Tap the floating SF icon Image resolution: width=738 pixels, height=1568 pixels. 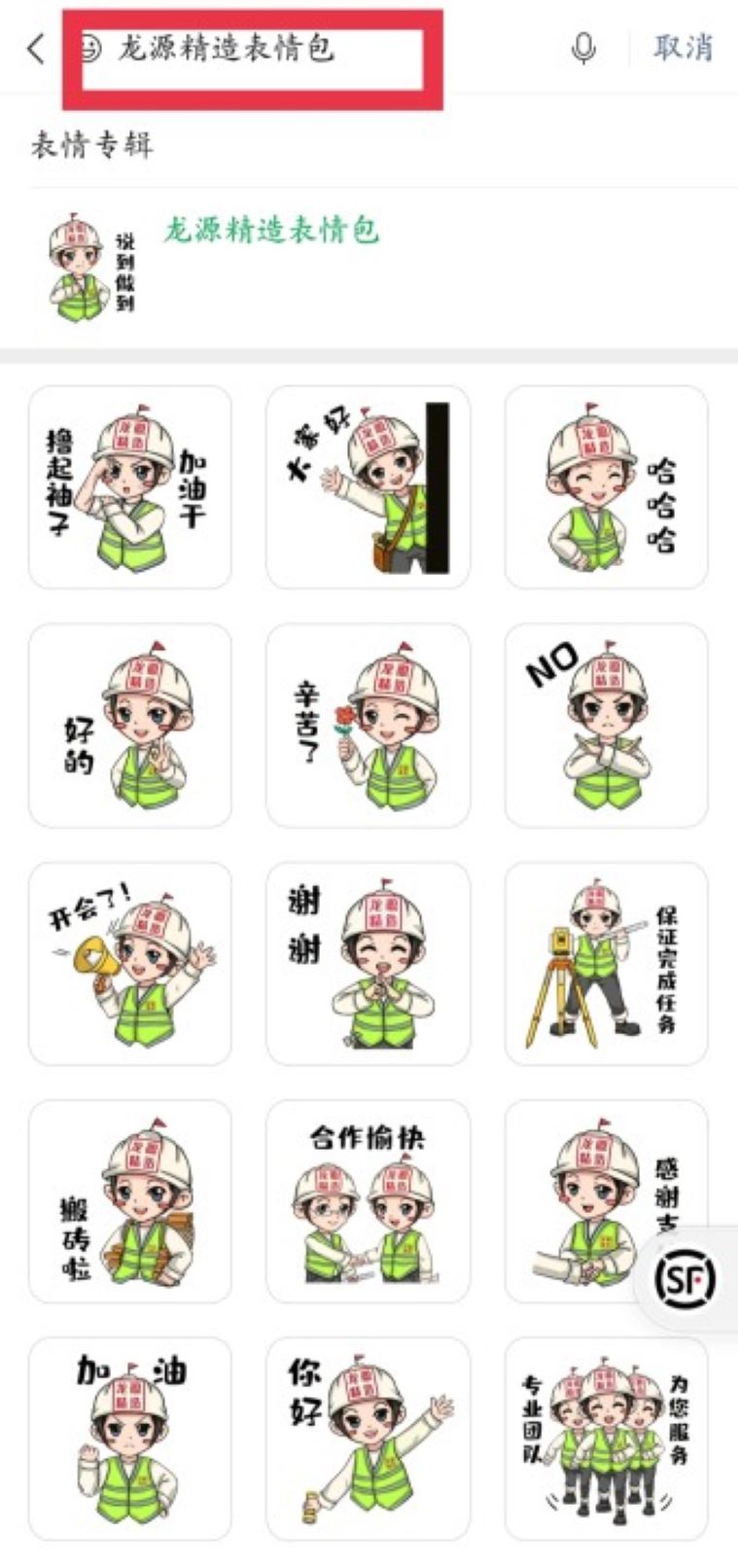686,1279
